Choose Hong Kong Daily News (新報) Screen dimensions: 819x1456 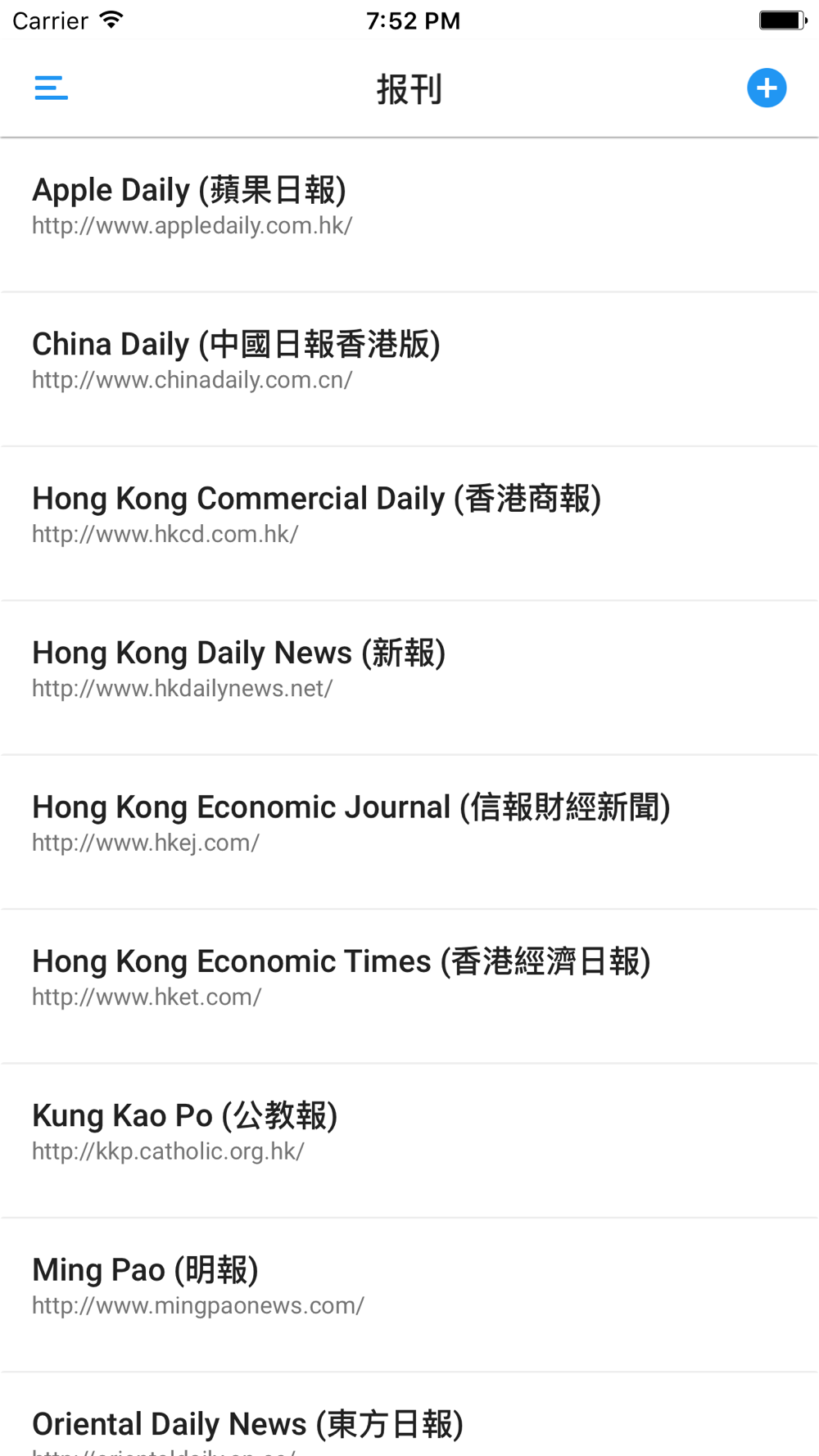(409, 678)
